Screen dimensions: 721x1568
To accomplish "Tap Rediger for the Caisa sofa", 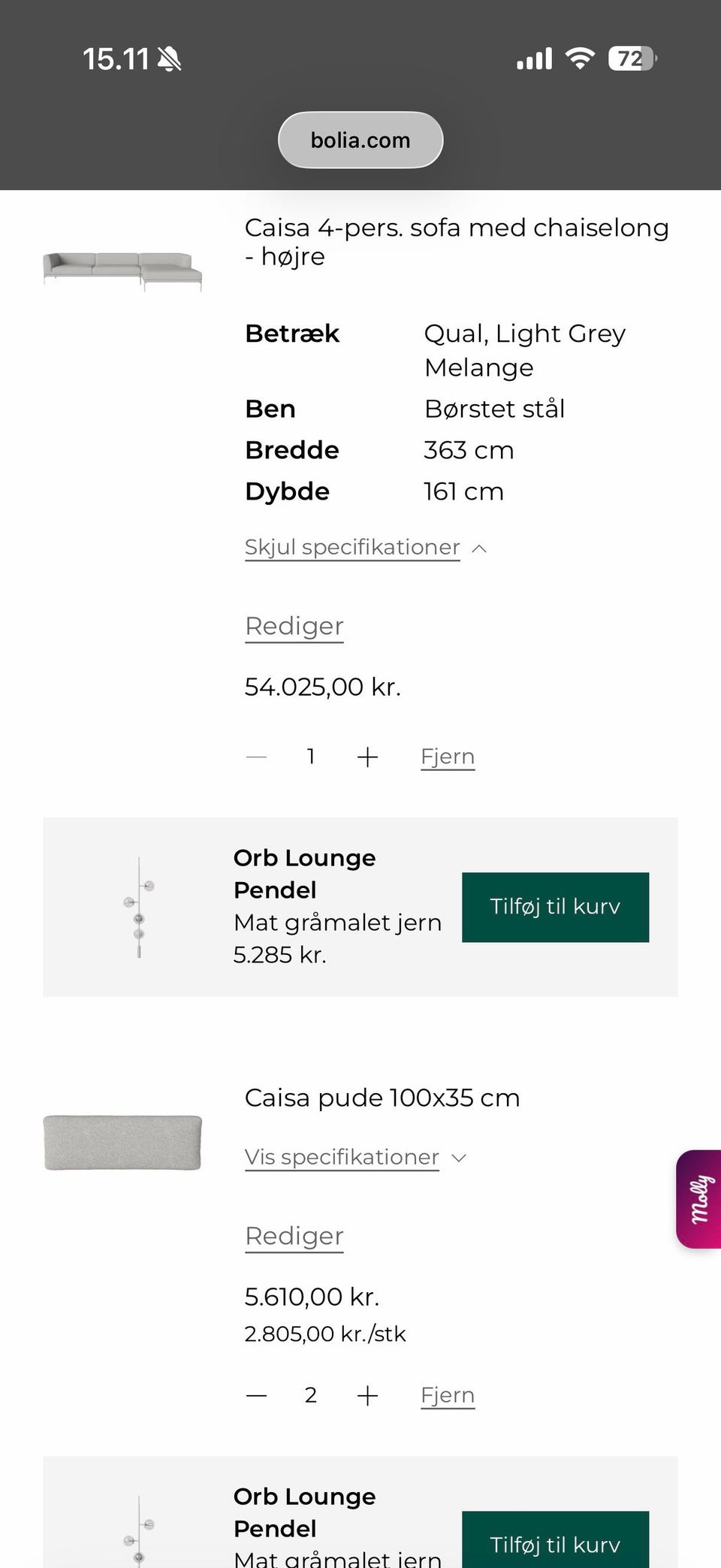I will pos(294,626).
